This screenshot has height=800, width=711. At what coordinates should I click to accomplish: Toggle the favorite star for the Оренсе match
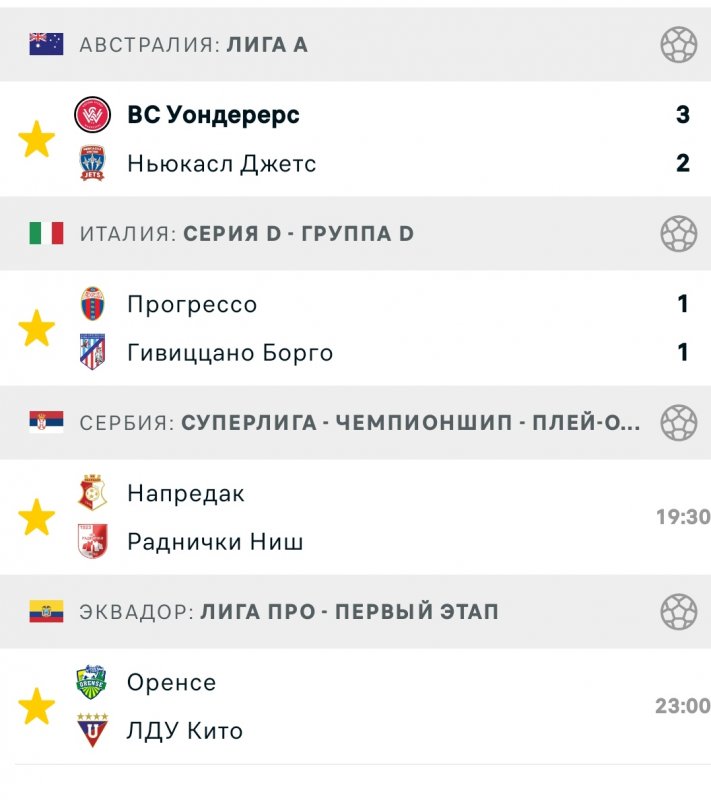37,706
